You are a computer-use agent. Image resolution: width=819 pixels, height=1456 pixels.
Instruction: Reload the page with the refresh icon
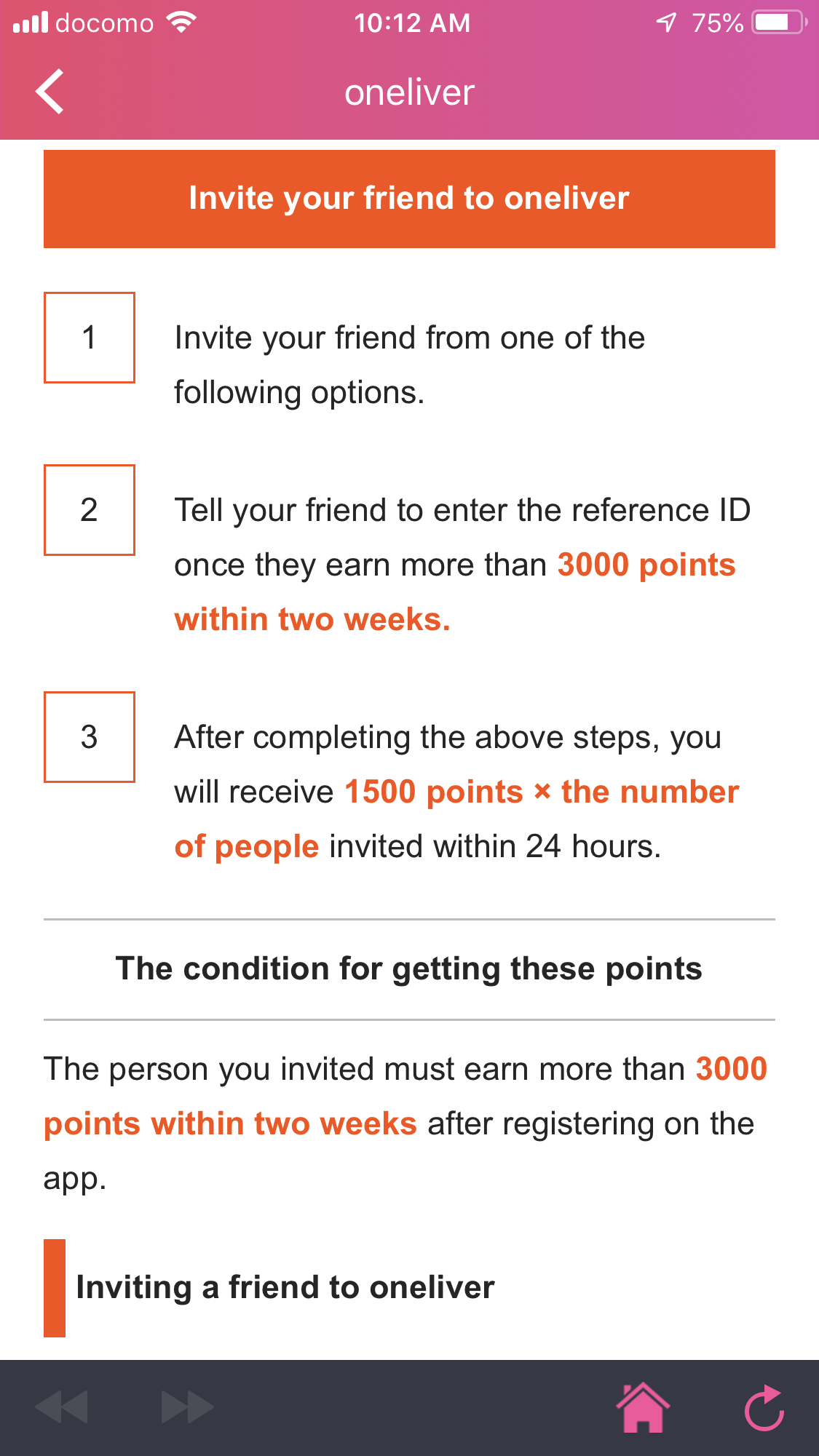click(x=764, y=1407)
